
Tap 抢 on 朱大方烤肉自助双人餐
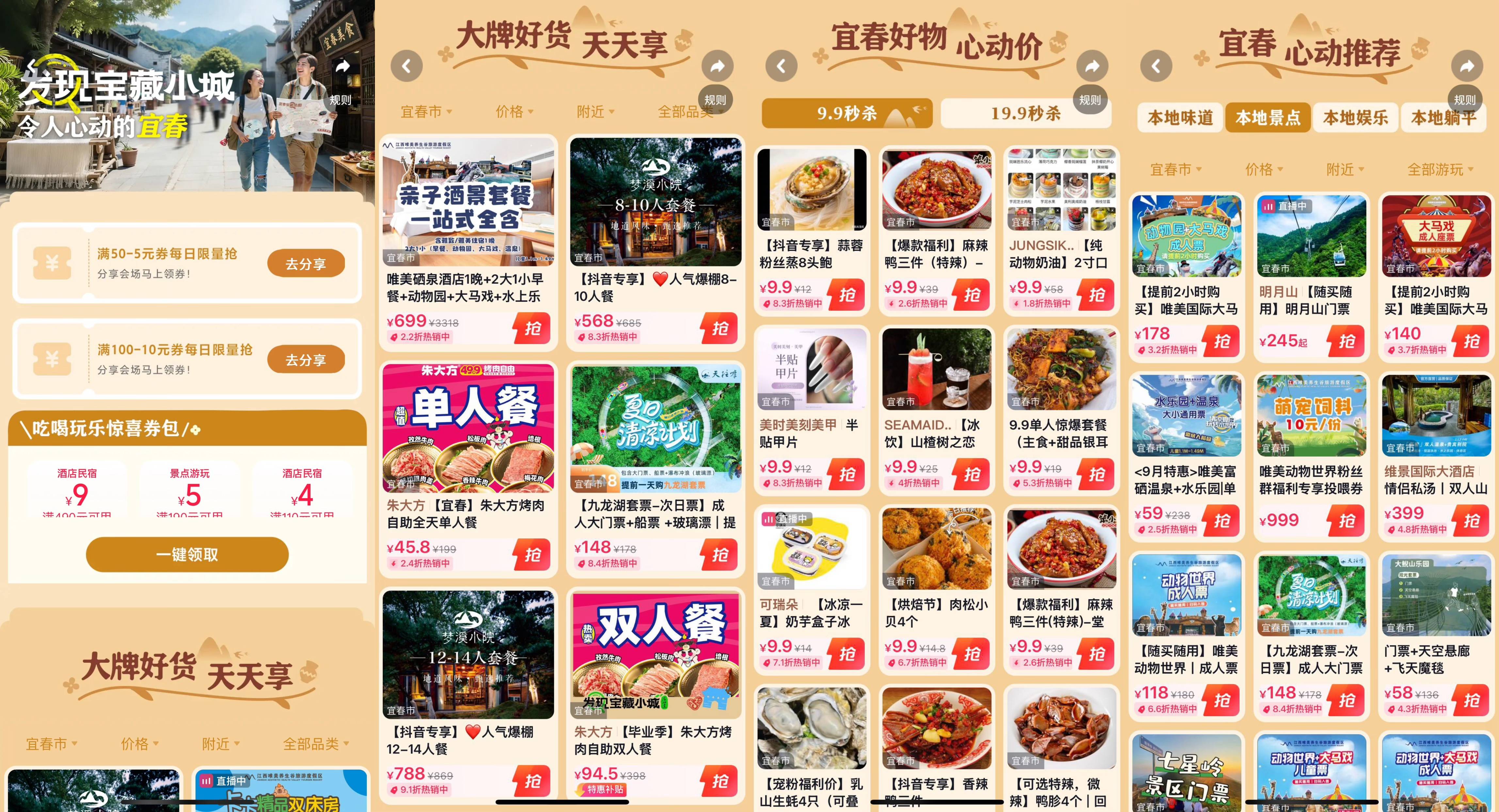tap(720, 781)
